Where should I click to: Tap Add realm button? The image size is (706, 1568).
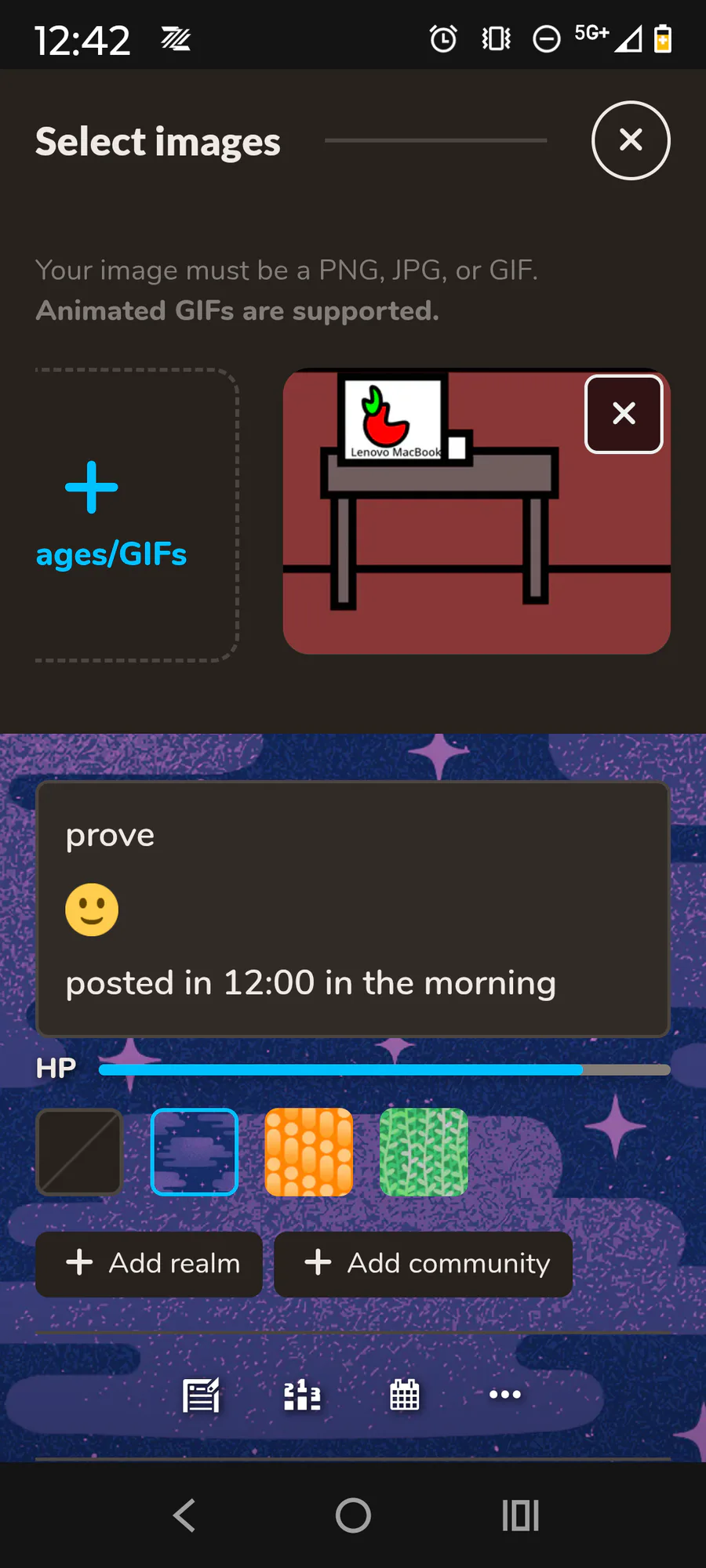(x=149, y=1264)
